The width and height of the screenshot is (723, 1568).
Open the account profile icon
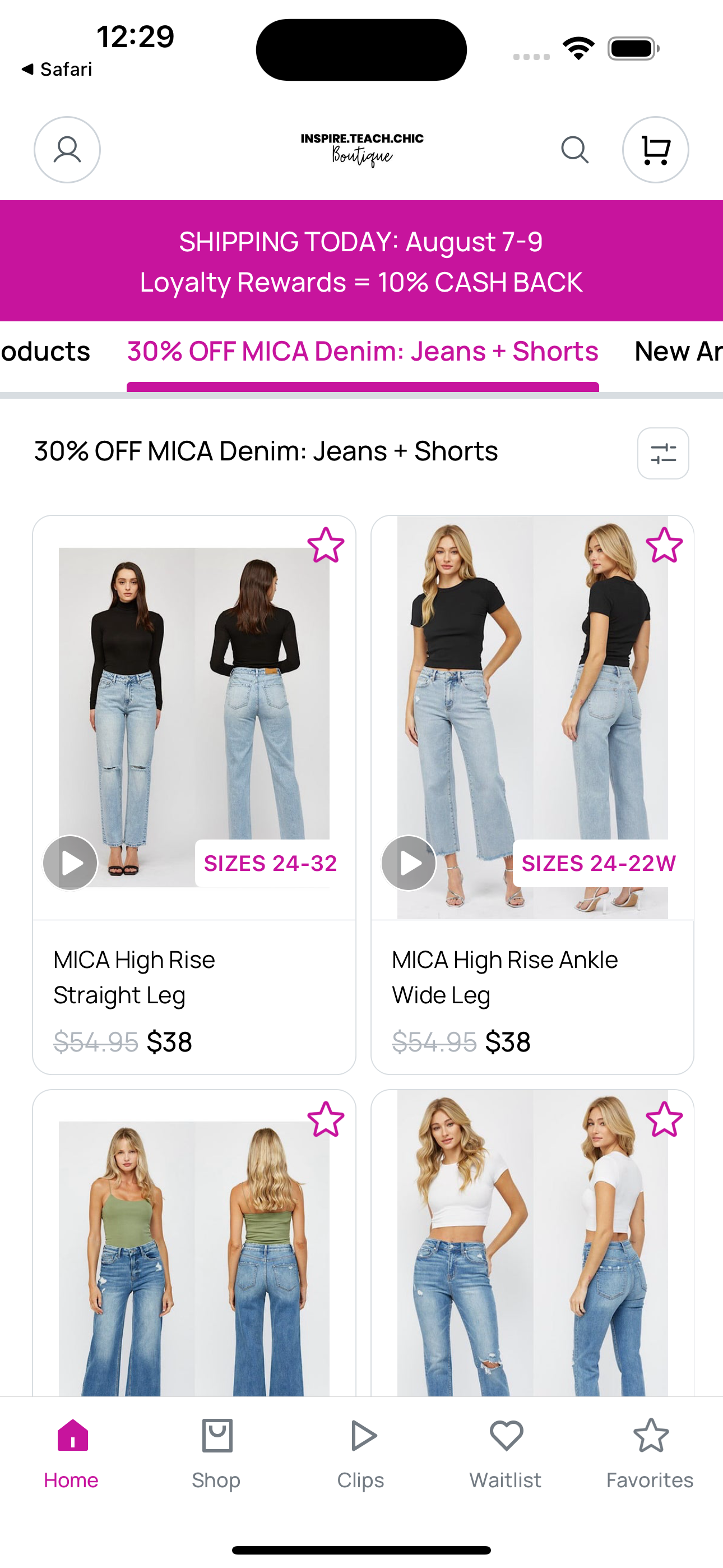pyautogui.click(x=67, y=149)
